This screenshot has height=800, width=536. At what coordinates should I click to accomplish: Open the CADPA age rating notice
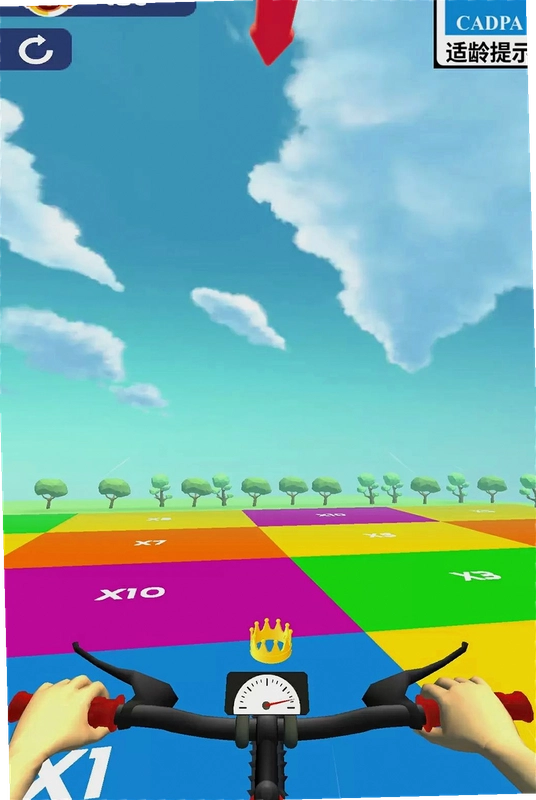pos(481,34)
